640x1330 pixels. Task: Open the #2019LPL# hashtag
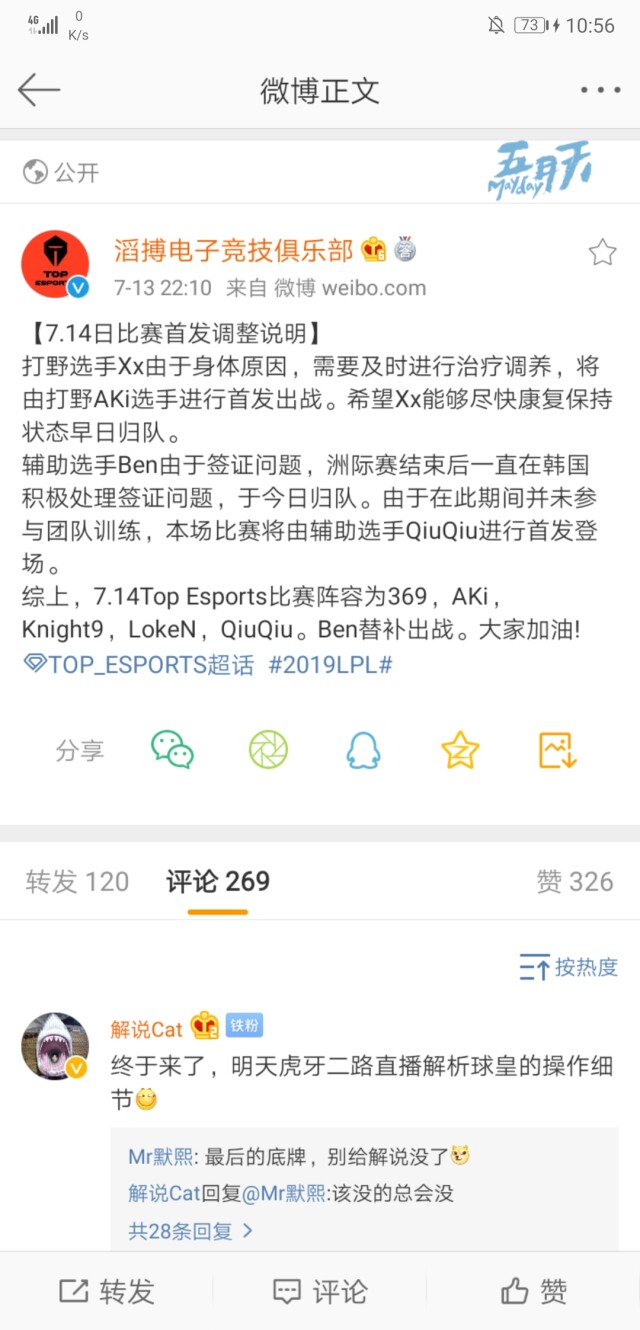coord(330,665)
